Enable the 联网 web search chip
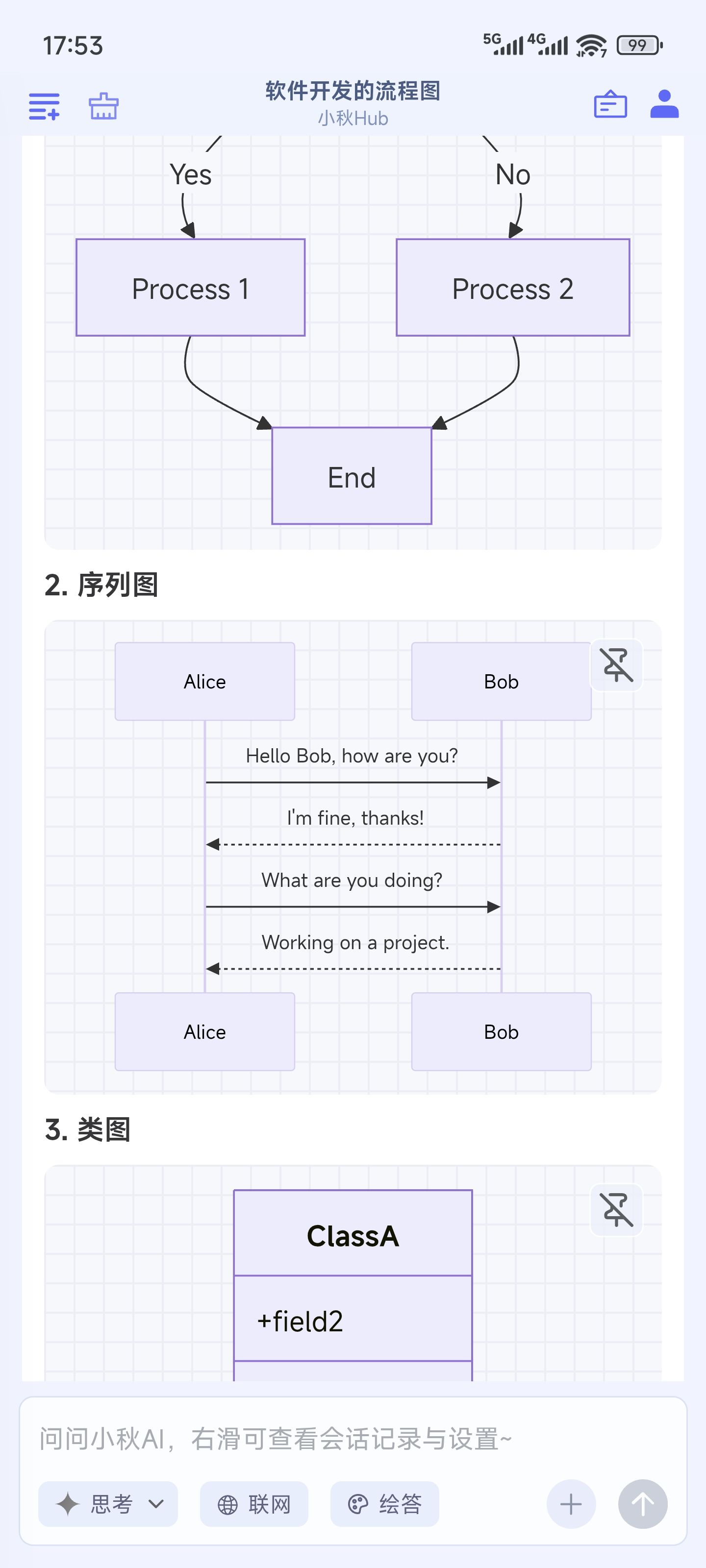 point(254,1504)
